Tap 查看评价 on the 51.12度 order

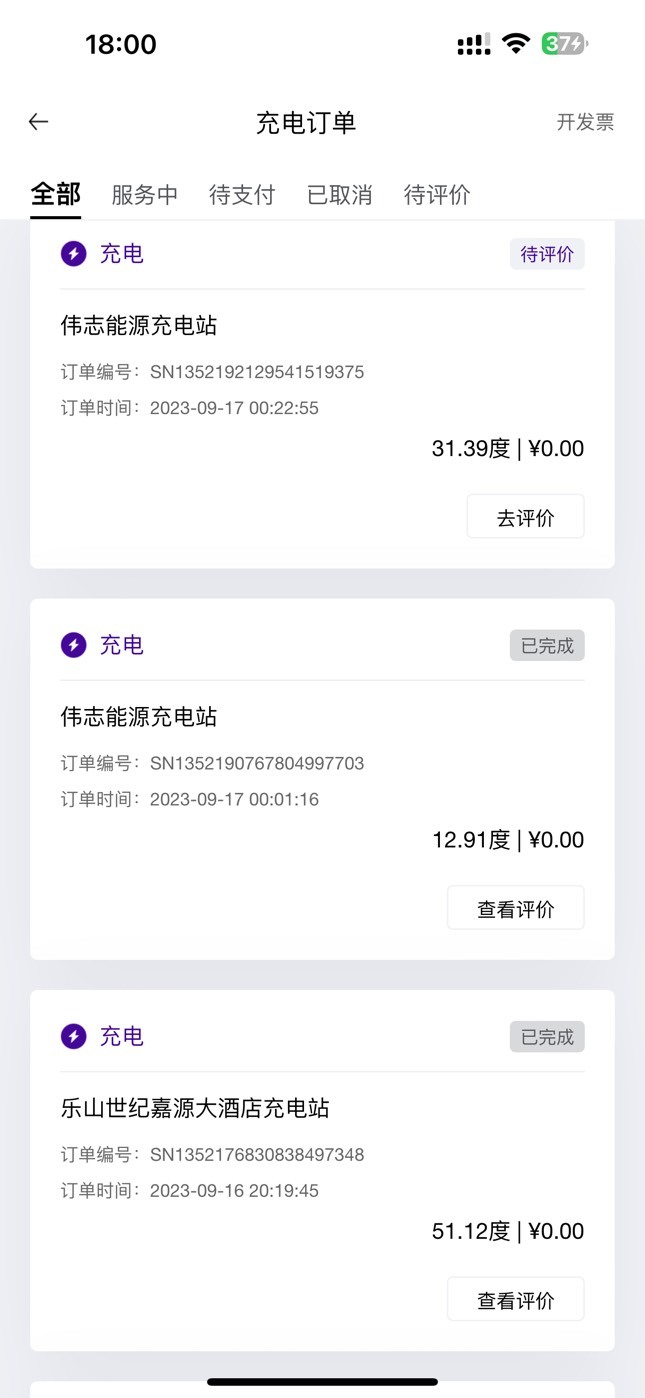[x=515, y=1299]
